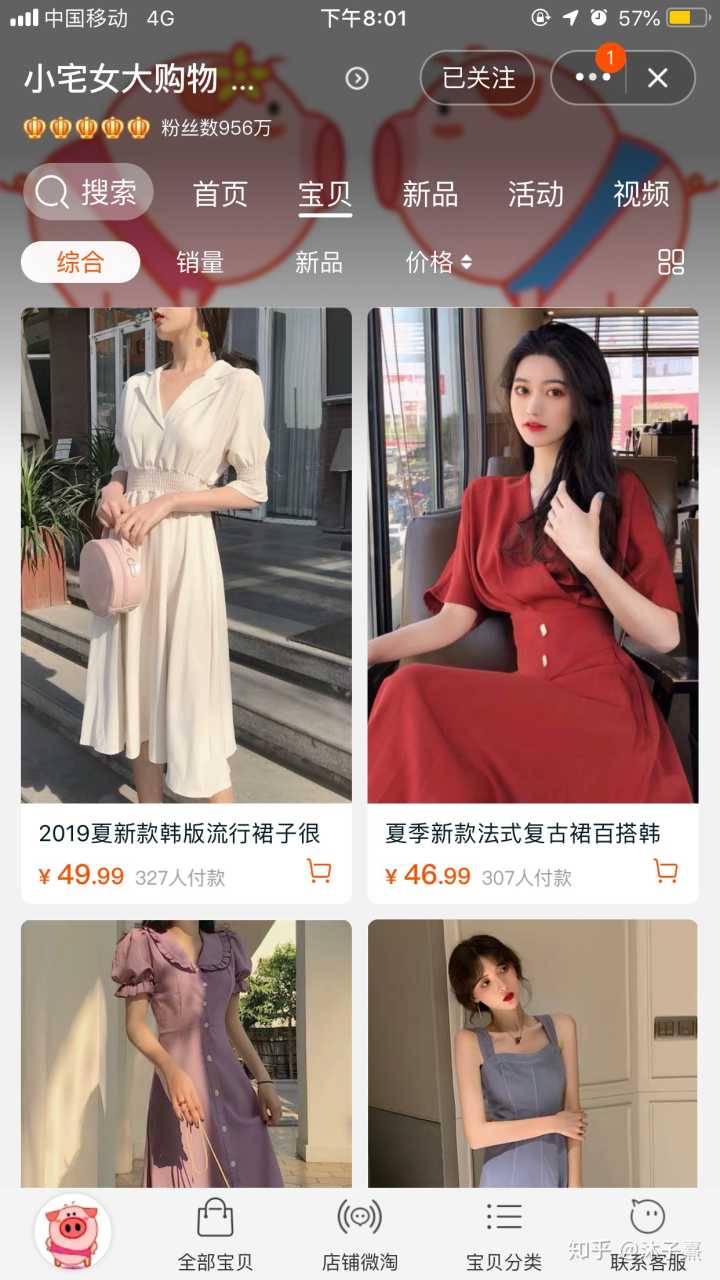Add the ¥46.99 dress to cart

point(665,872)
